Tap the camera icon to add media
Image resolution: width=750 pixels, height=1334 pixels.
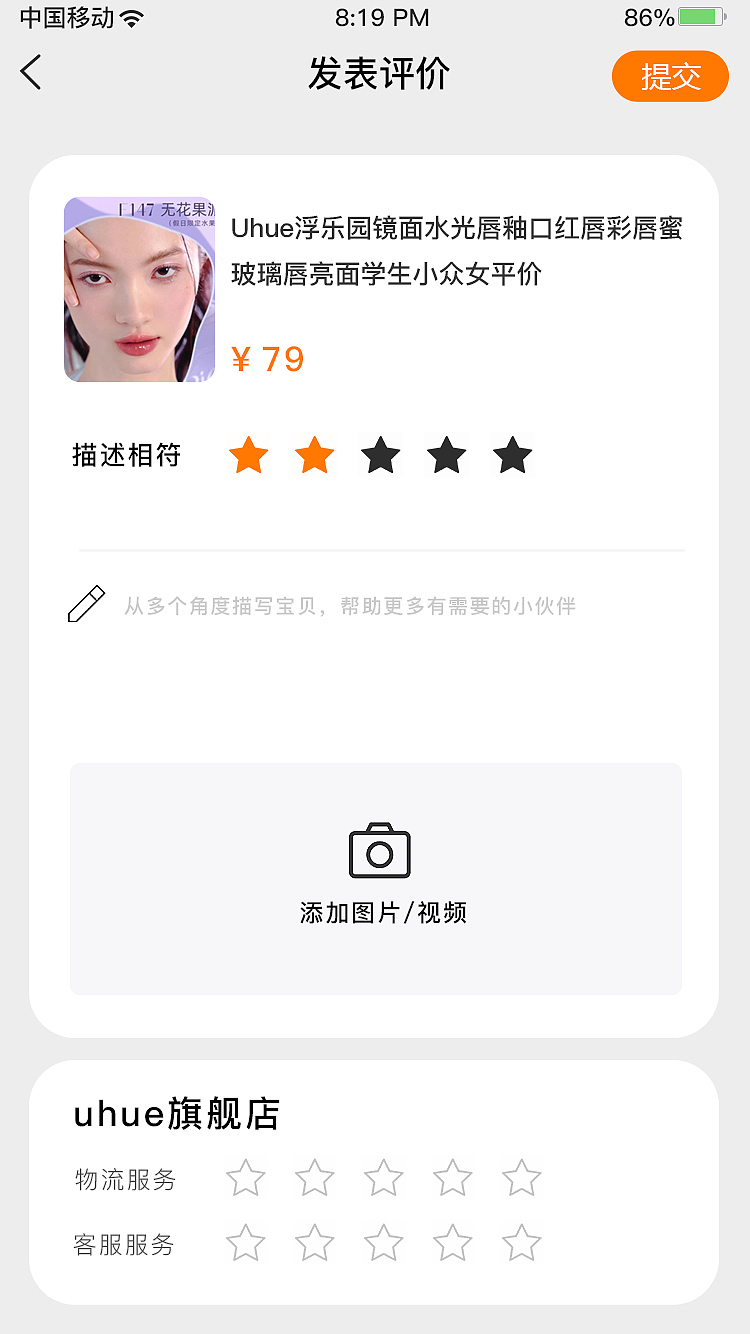click(x=377, y=849)
